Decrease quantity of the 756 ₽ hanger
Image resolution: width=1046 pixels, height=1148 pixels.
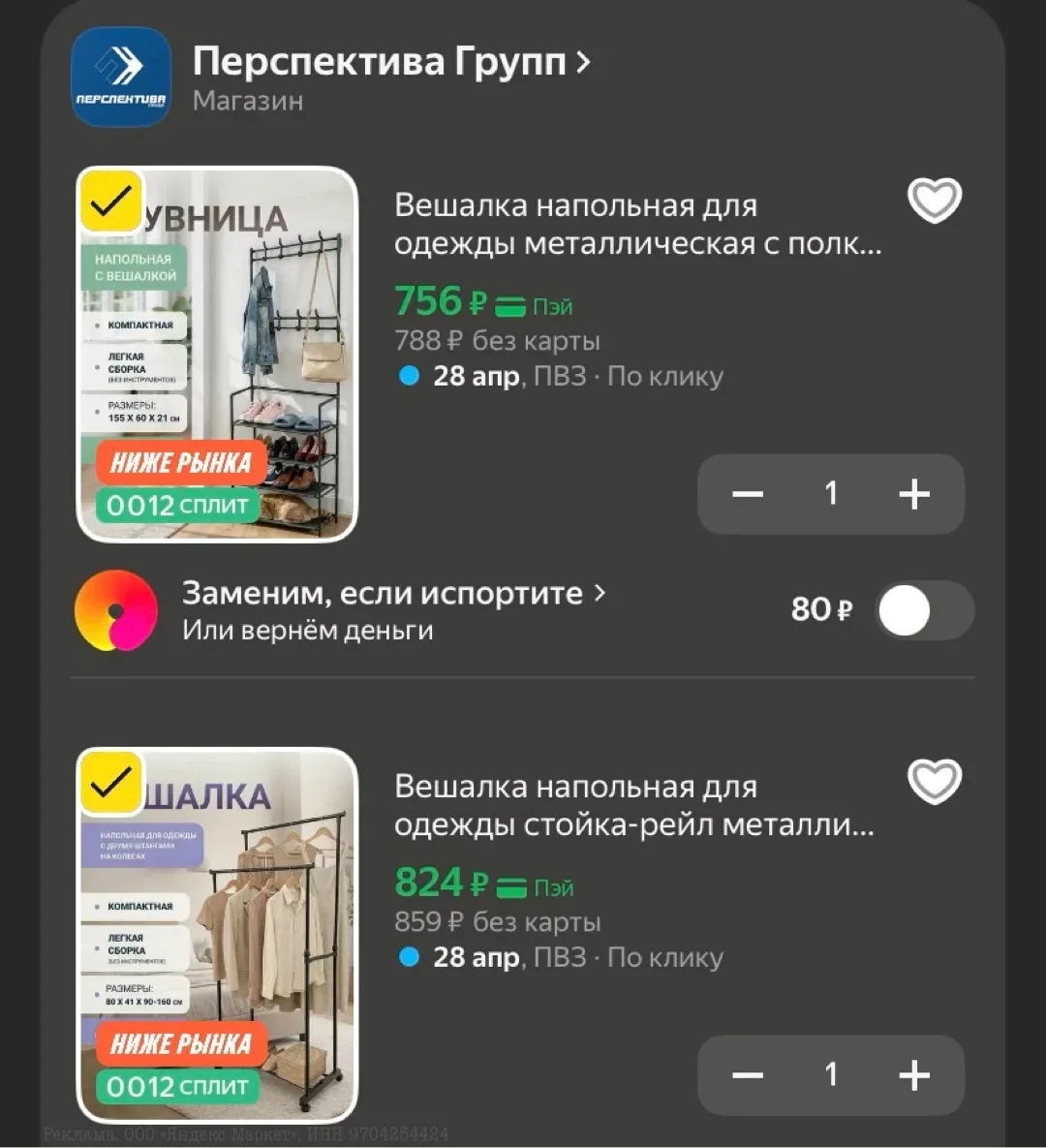click(748, 495)
